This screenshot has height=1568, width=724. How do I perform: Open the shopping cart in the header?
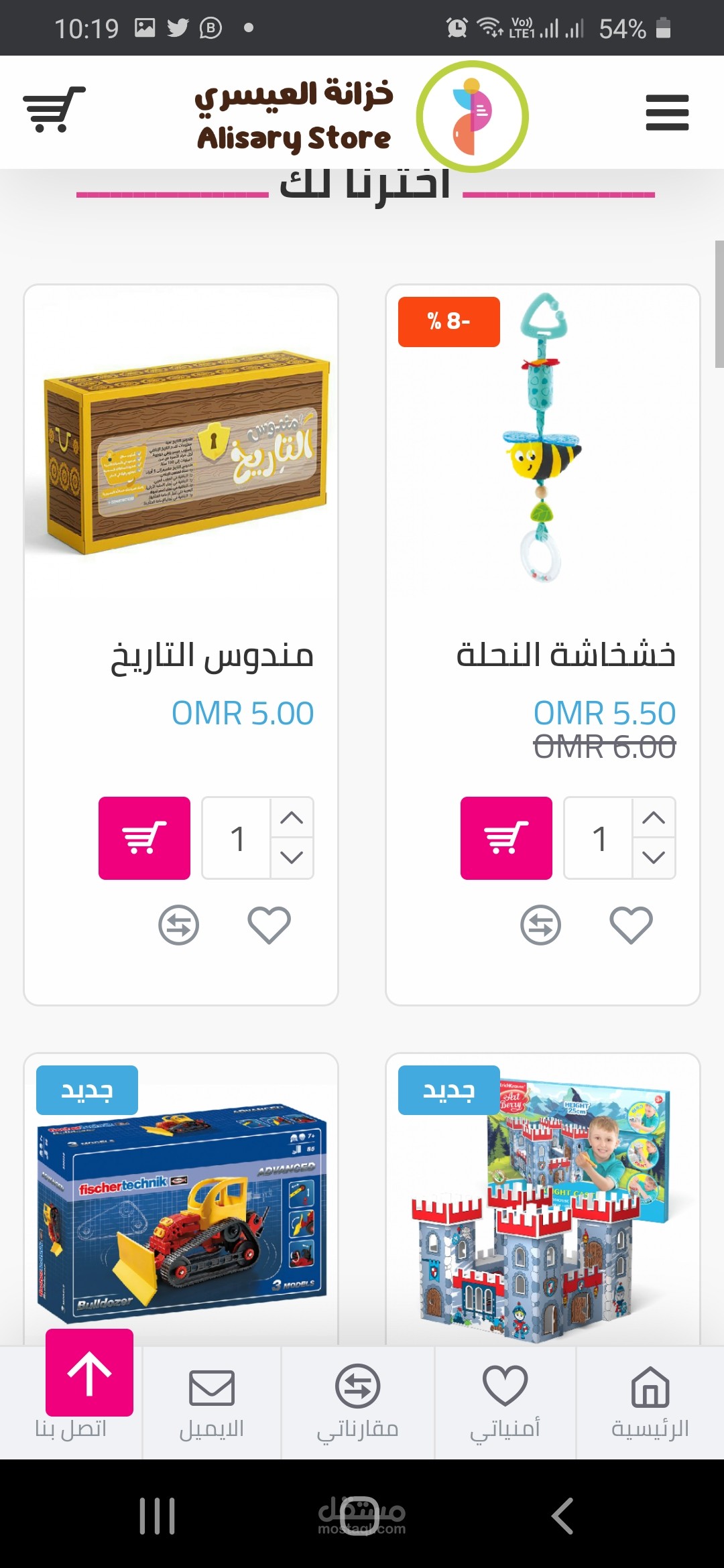pos(54,109)
